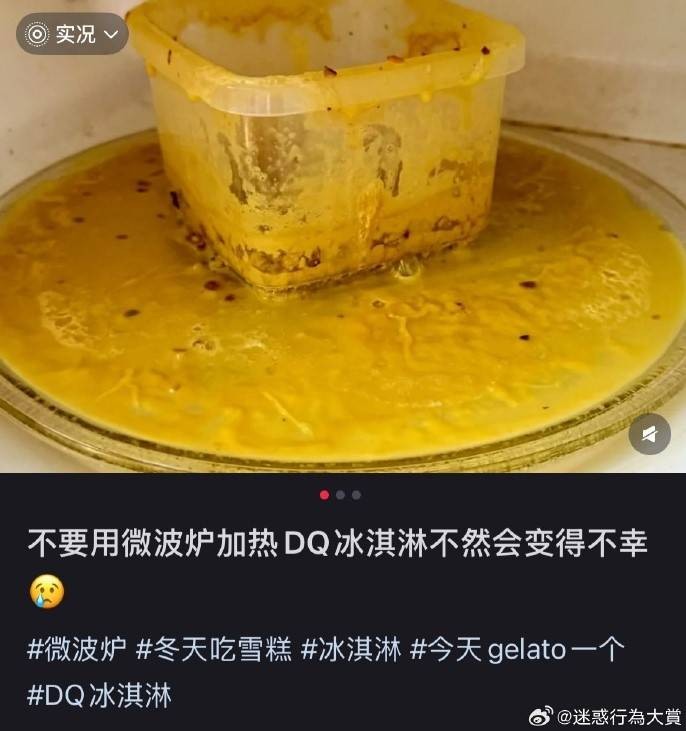This screenshot has height=731, width=686.
Task: Open the #DQ冰淇淋 hashtag
Action: (x=99, y=696)
